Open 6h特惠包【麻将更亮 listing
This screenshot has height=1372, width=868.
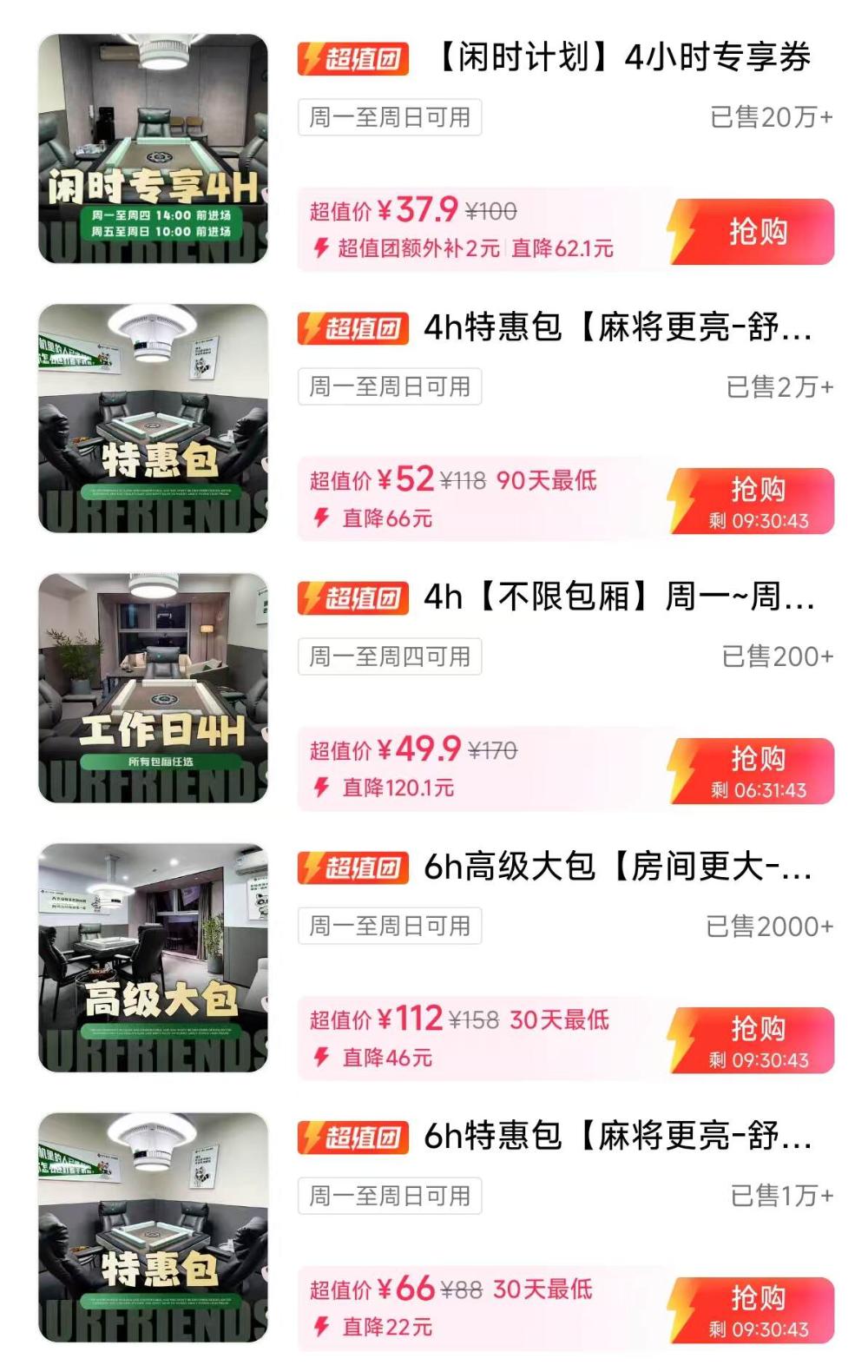616,1136
